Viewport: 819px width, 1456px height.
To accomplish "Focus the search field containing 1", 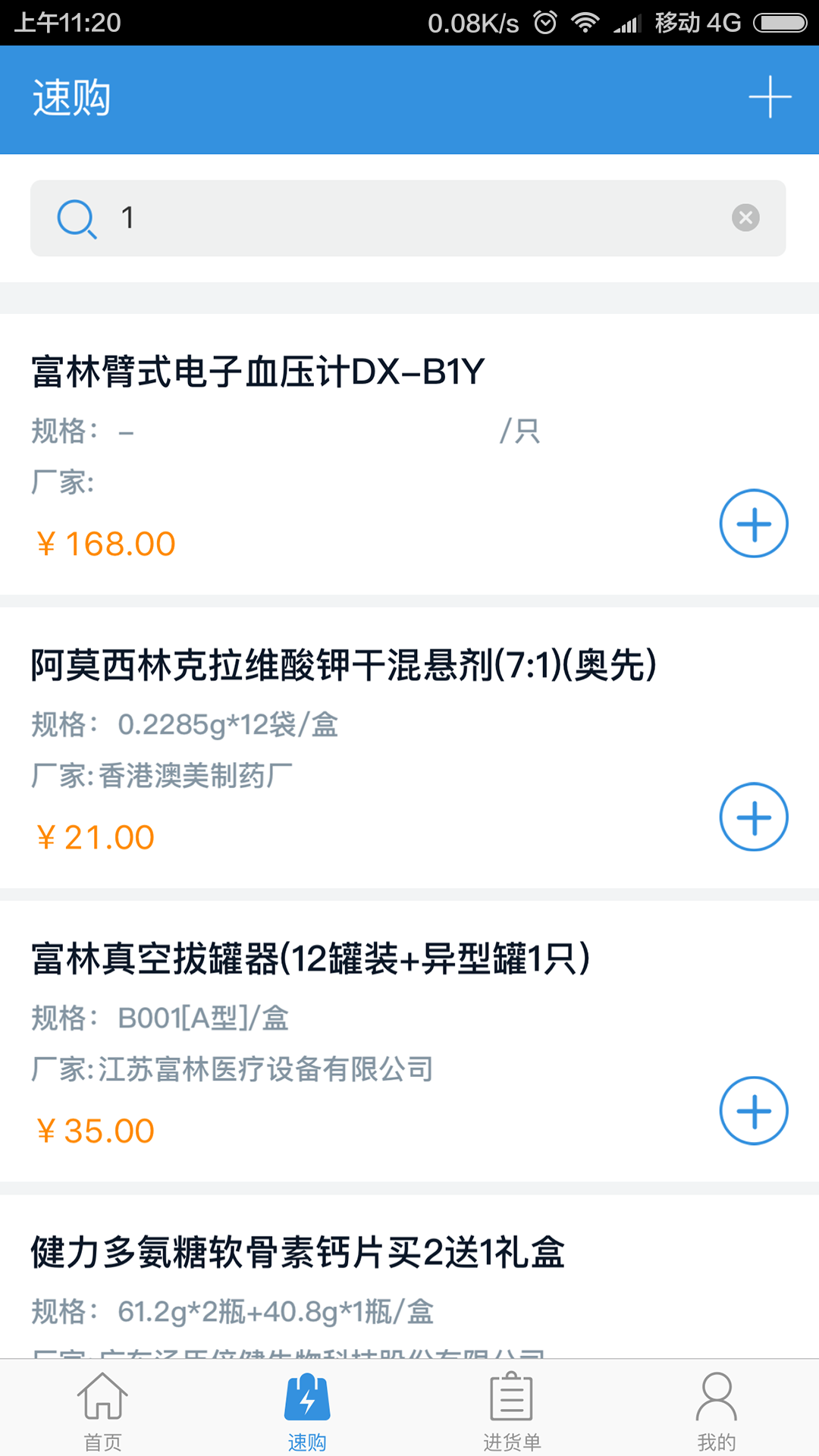I will pyautogui.click(x=409, y=218).
